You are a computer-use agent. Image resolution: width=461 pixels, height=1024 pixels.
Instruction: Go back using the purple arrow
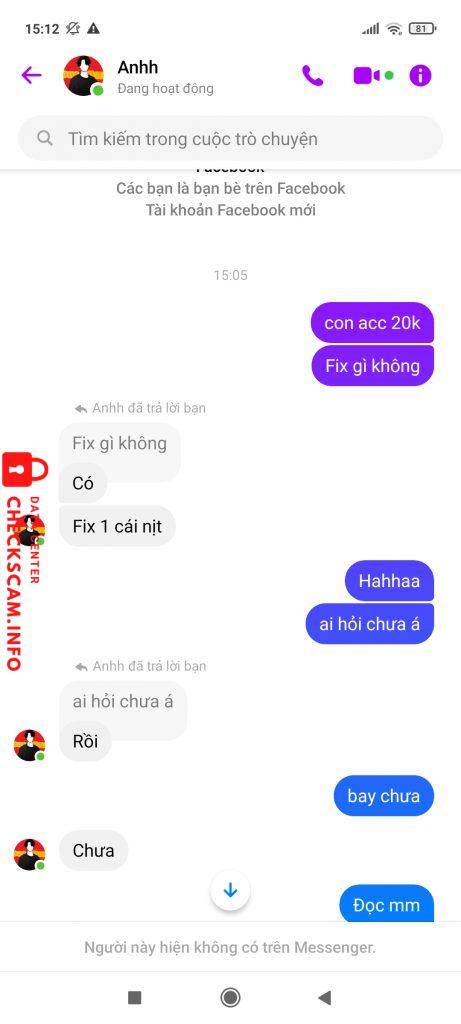(x=31, y=75)
